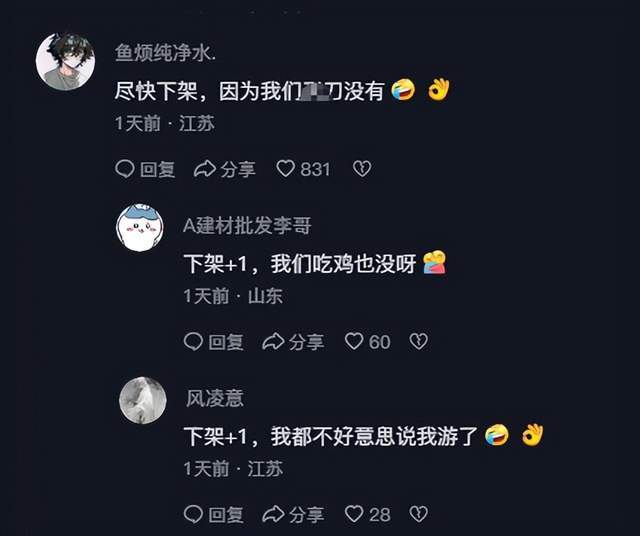640x536 pixels.
Task: Dislike 风凌意's comment
Action: coord(419,514)
